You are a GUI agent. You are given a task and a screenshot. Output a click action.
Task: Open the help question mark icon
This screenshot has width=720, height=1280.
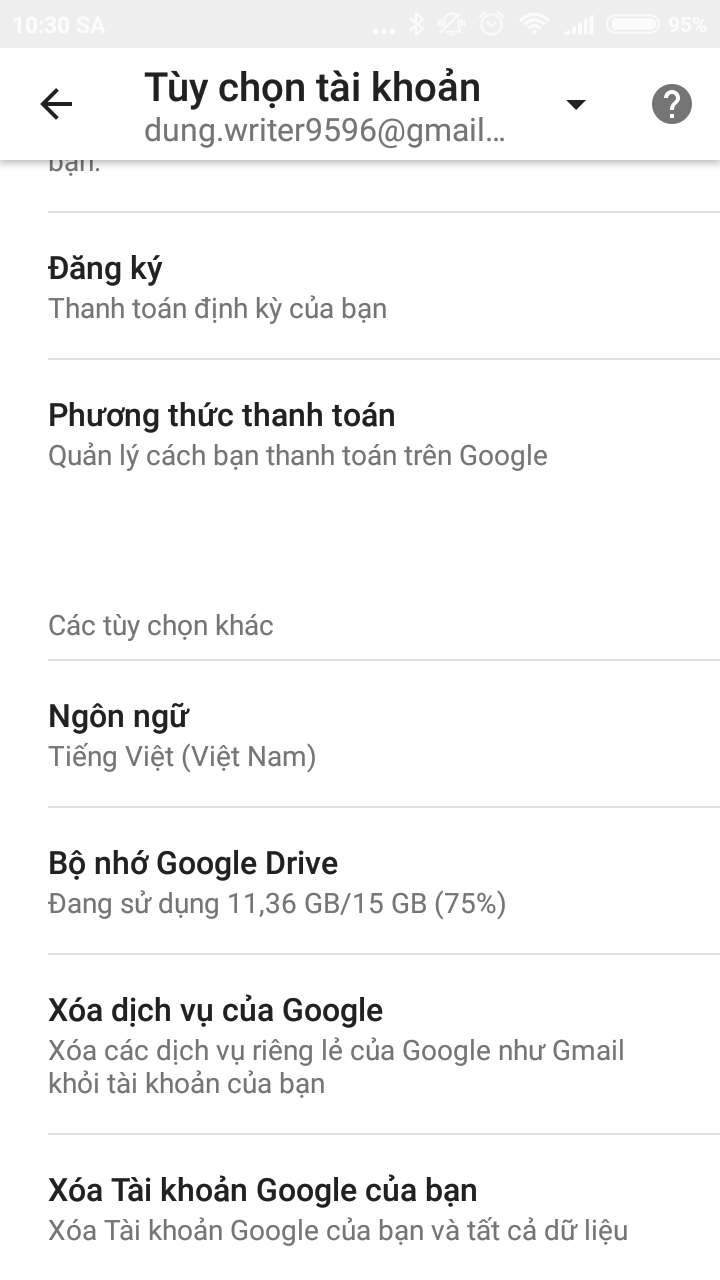click(672, 104)
